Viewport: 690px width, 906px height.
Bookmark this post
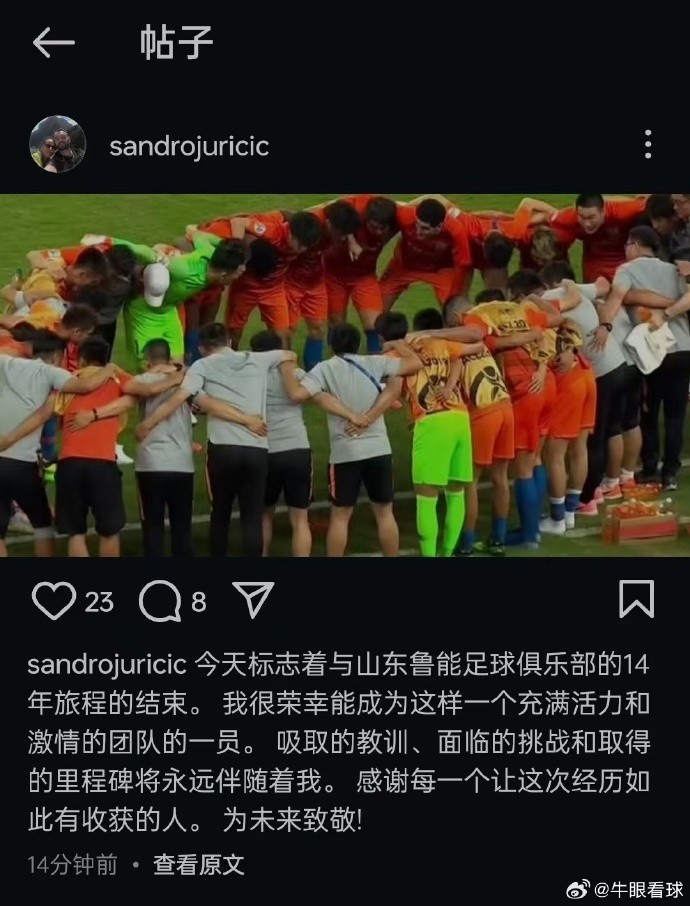[636, 600]
